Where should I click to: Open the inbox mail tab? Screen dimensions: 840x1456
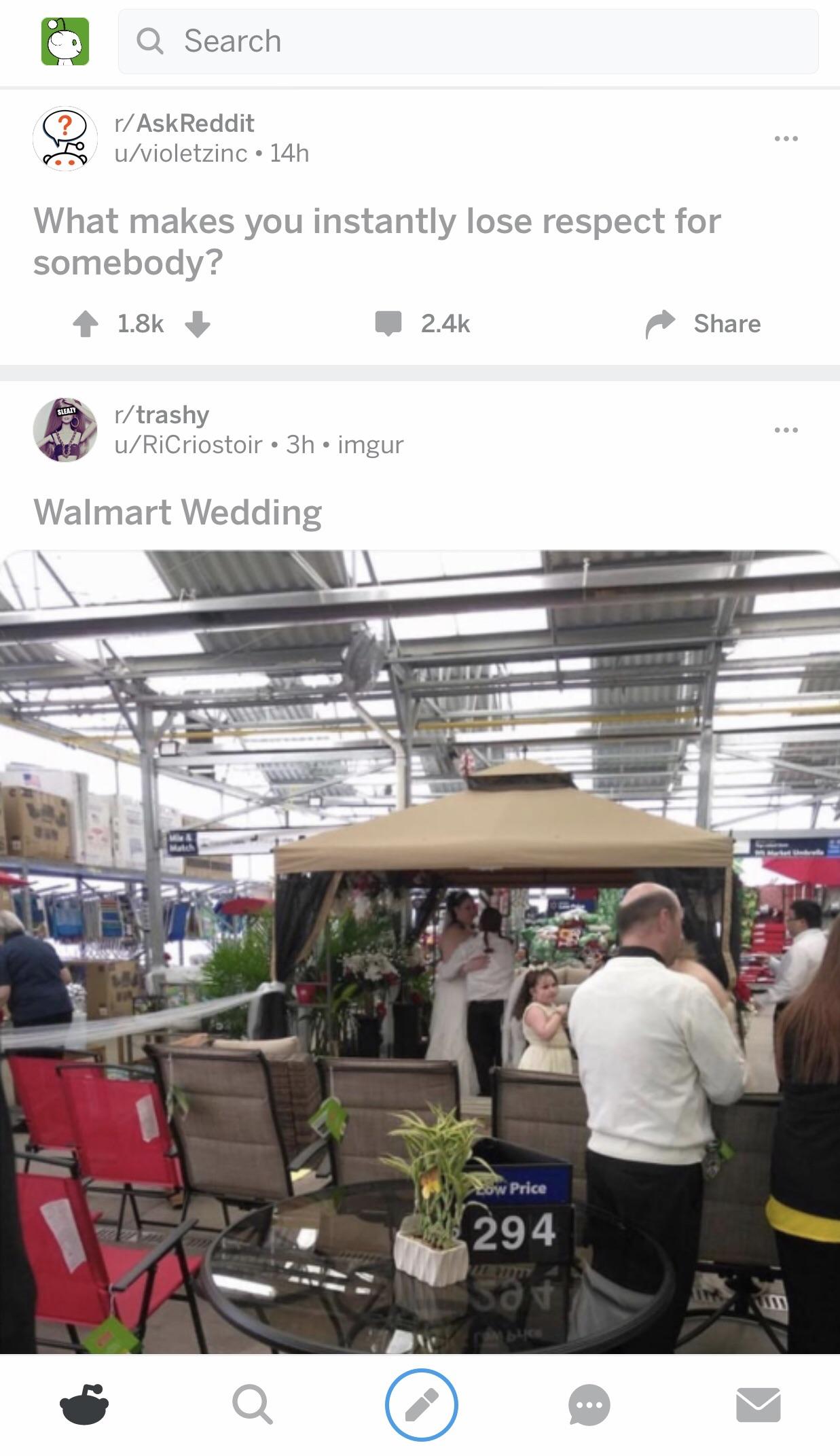(x=758, y=1404)
